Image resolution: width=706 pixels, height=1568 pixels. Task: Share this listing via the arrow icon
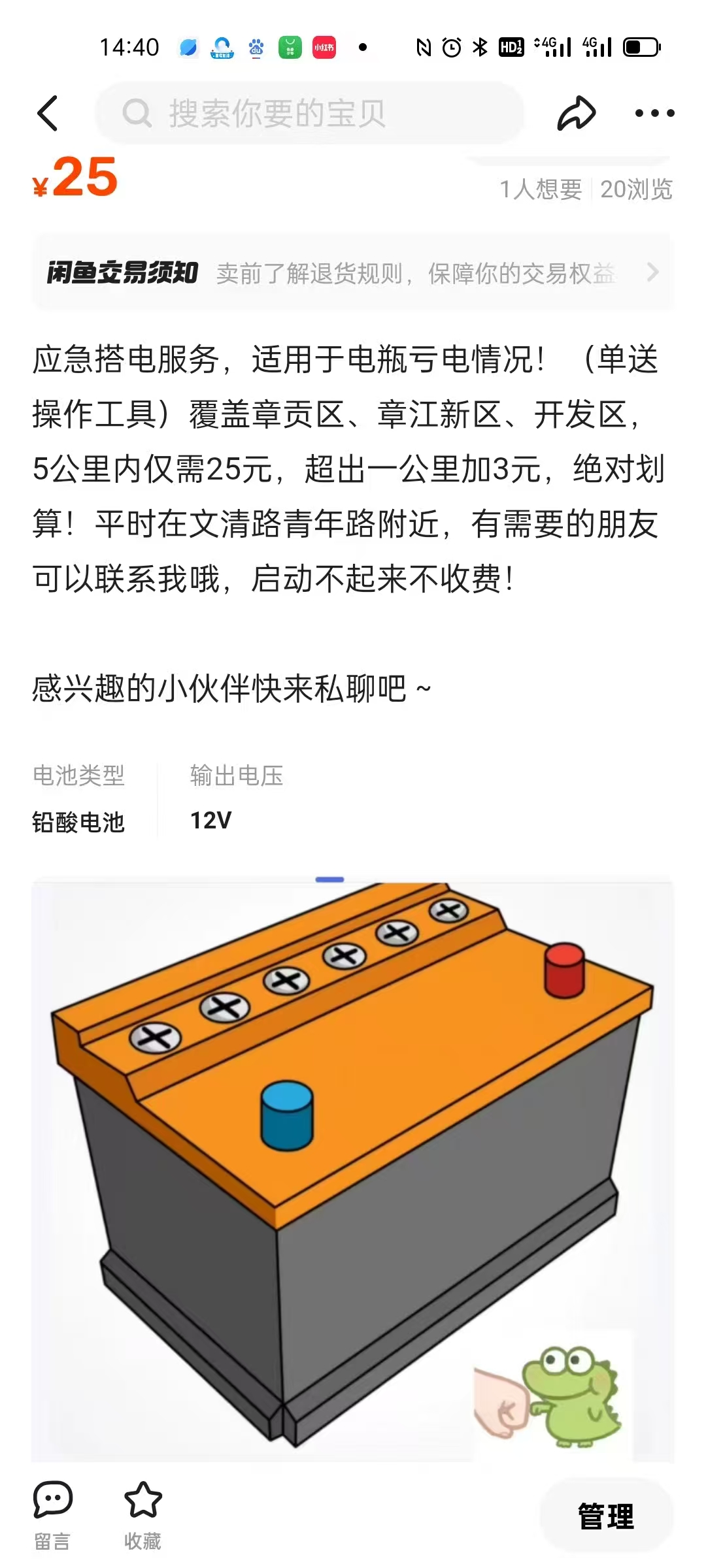[x=576, y=113]
